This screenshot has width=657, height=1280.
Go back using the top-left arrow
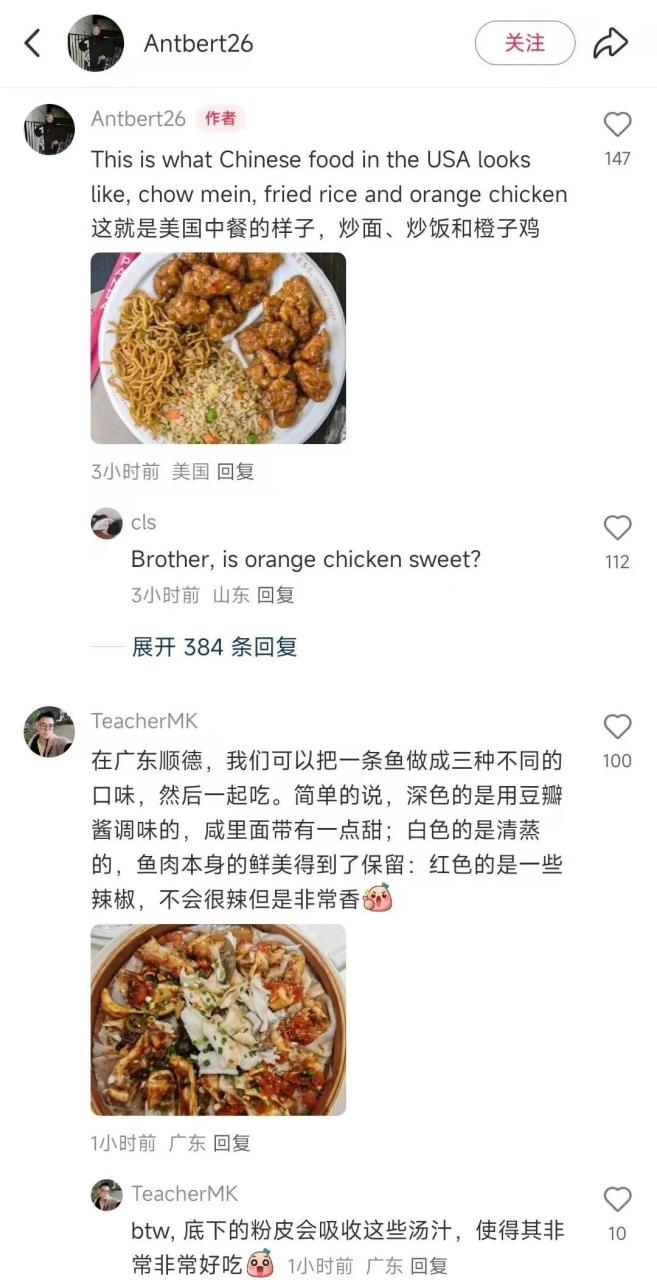point(33,43)
